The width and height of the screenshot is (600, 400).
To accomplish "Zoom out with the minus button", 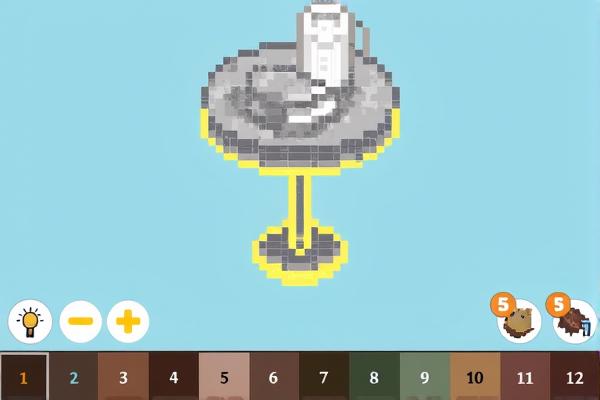I will pos(81,322).
